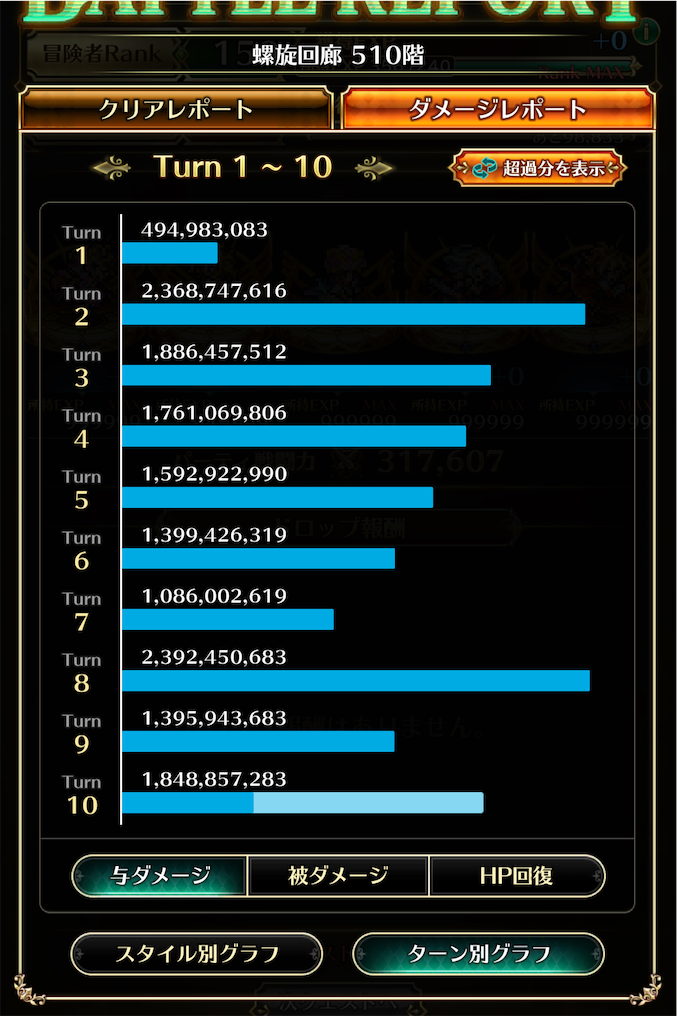View the HP回復 recovery graph
The image size is (677, 1016).
tap(516, 876)
